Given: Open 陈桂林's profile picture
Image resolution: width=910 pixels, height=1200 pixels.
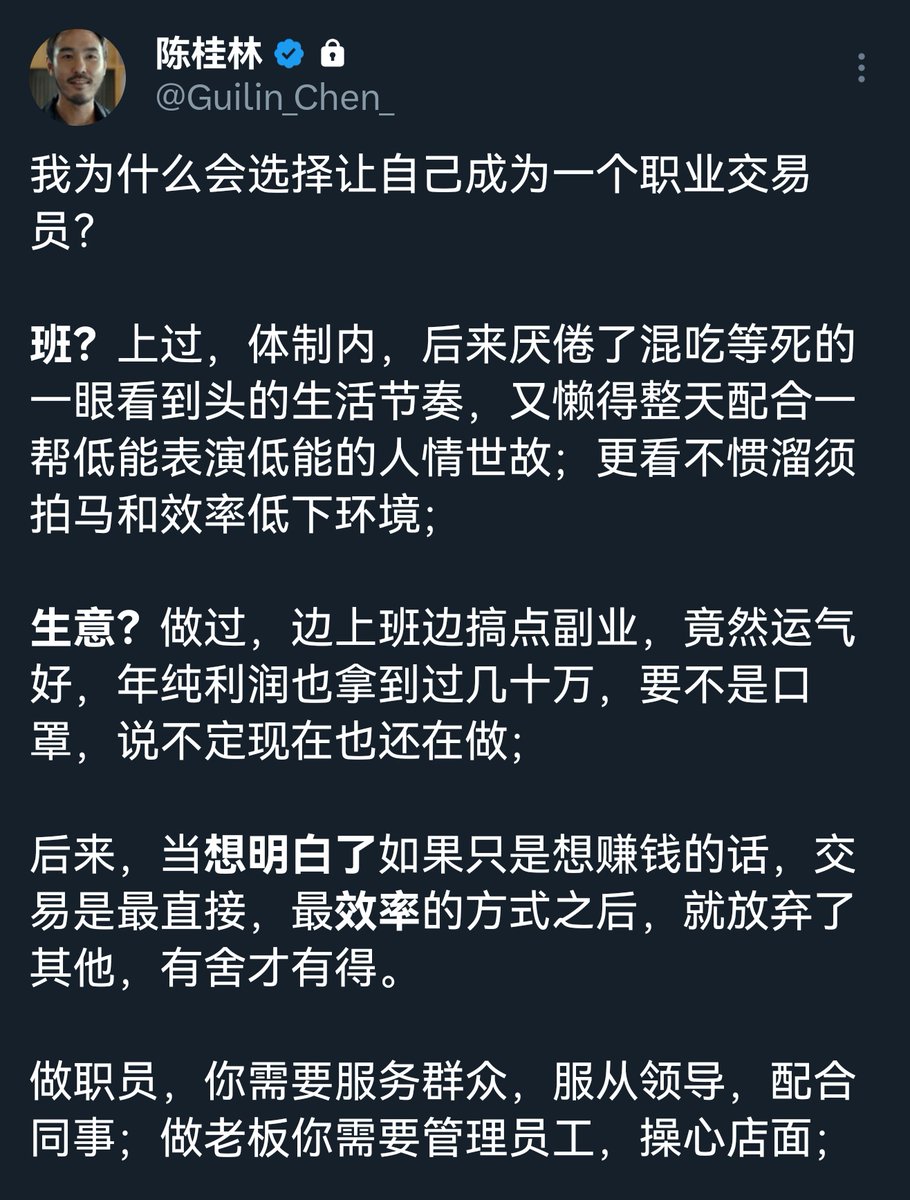Looking at the screenshot, I should (77, 76).
